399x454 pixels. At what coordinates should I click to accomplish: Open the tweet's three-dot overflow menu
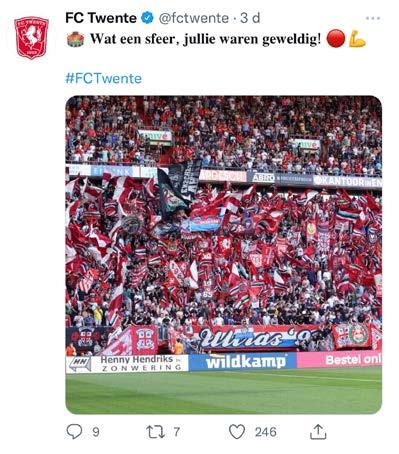[x=373, y=18]
